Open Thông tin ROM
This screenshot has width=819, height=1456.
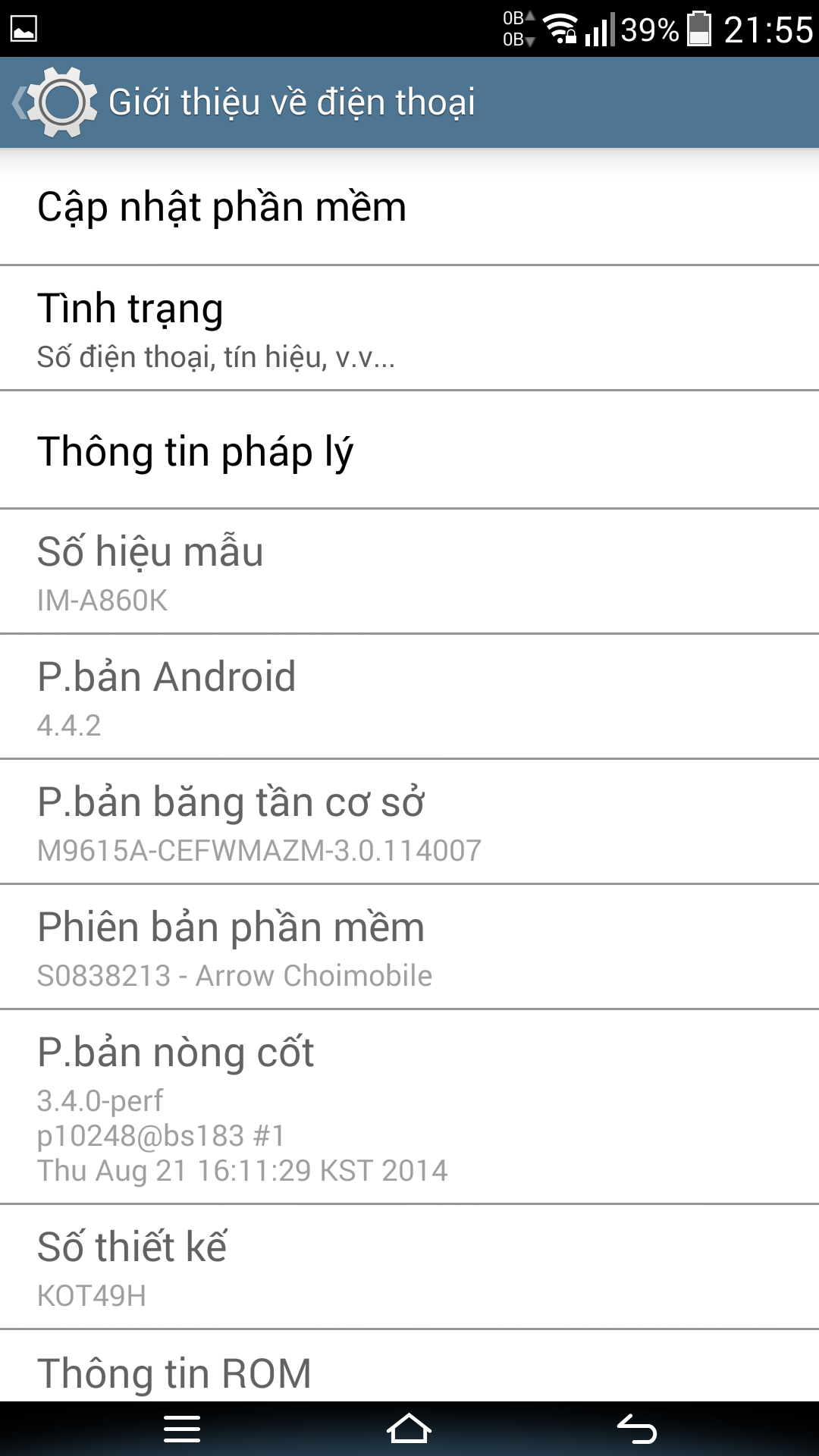coord(409,1366)
